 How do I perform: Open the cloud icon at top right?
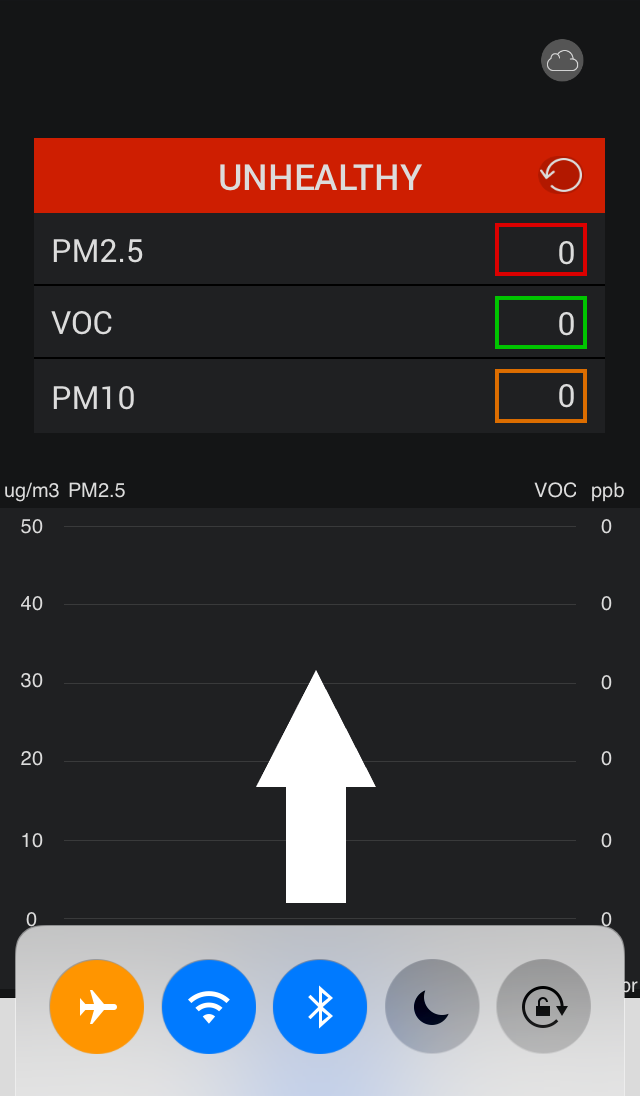[562, 61]
